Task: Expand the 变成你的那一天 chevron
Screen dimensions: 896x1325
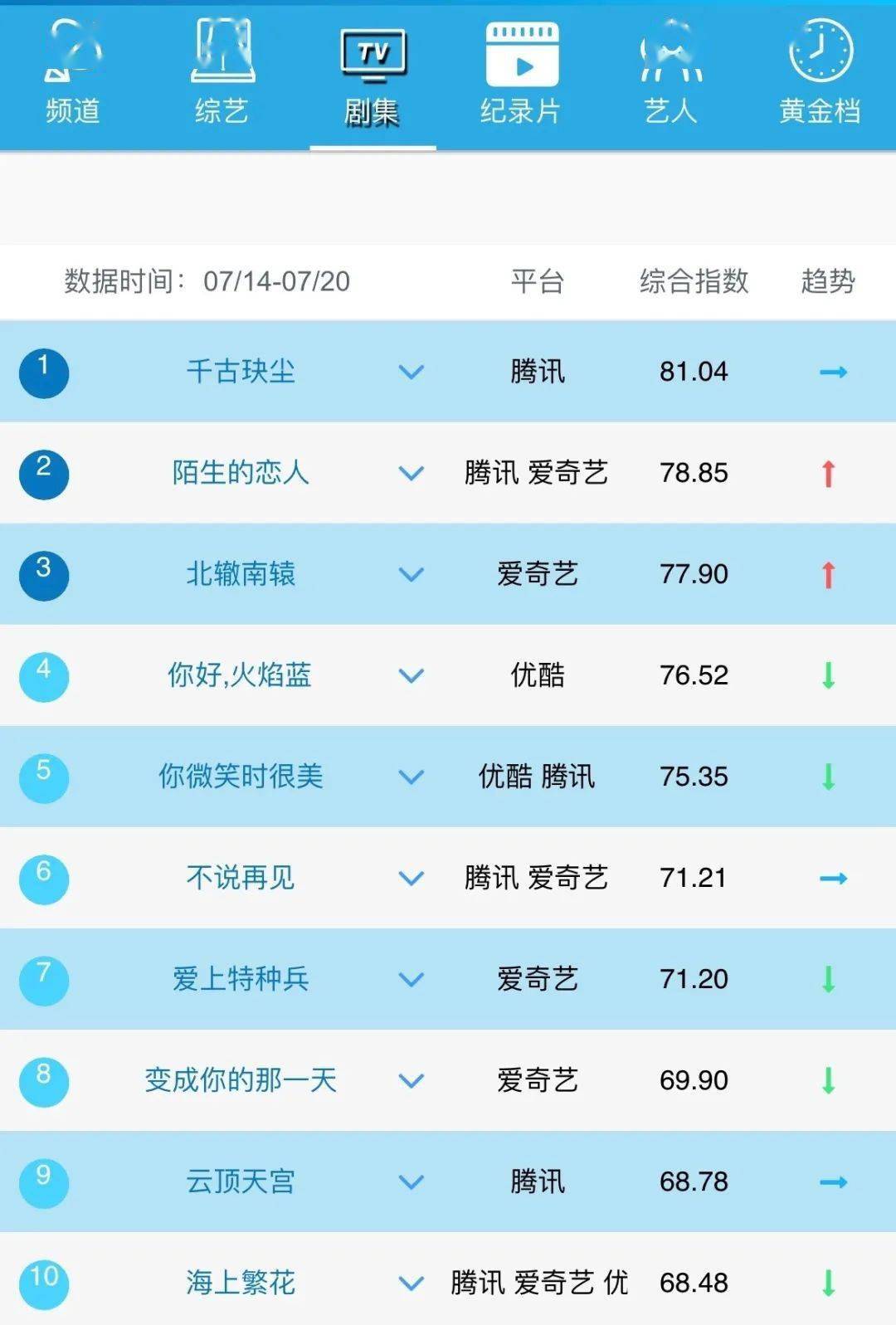Action: (411, 1080)
